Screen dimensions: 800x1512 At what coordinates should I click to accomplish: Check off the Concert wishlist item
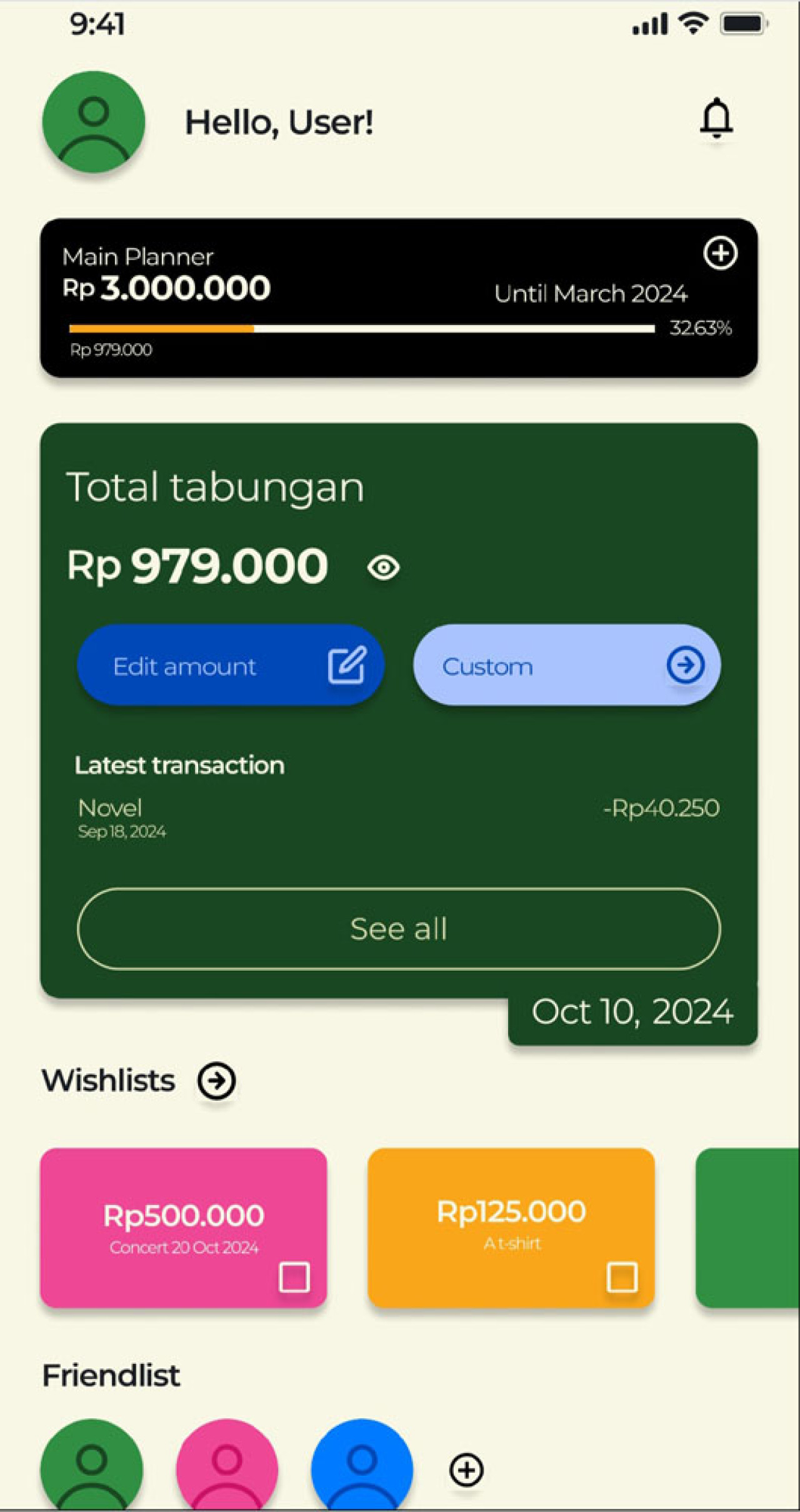tap(294, 1277)
